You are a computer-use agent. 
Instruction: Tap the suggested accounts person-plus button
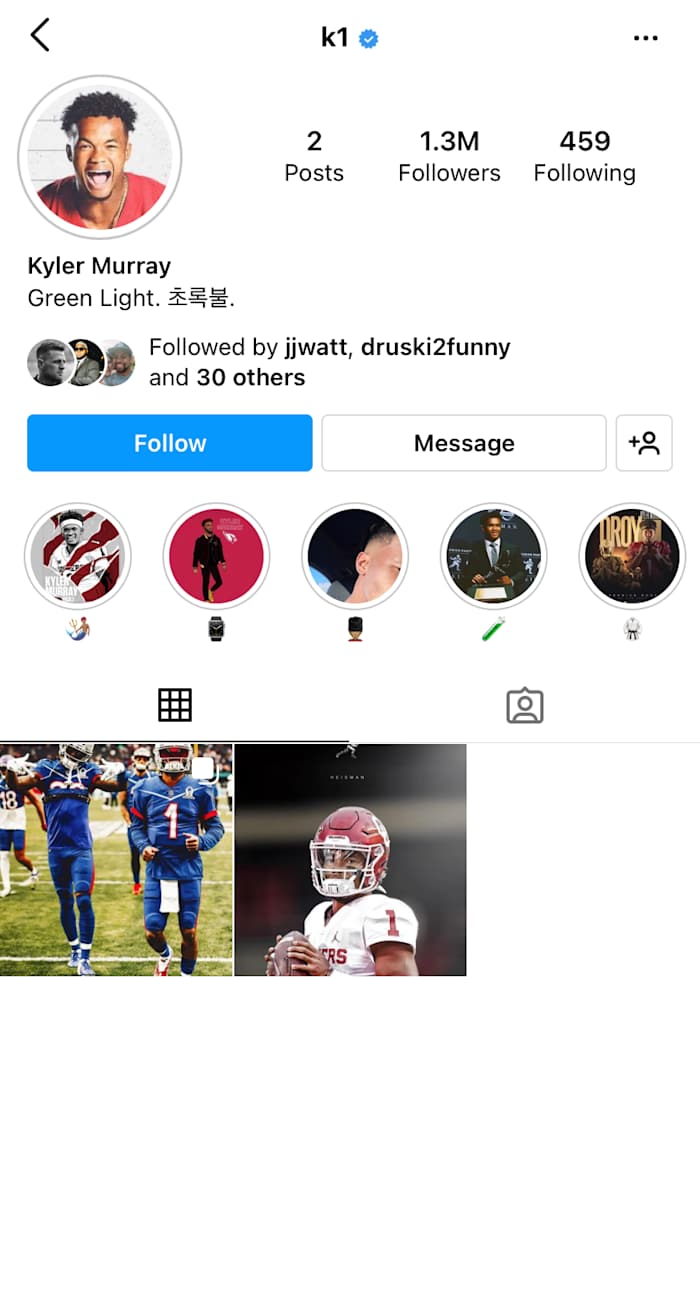(x=644, y=443)
